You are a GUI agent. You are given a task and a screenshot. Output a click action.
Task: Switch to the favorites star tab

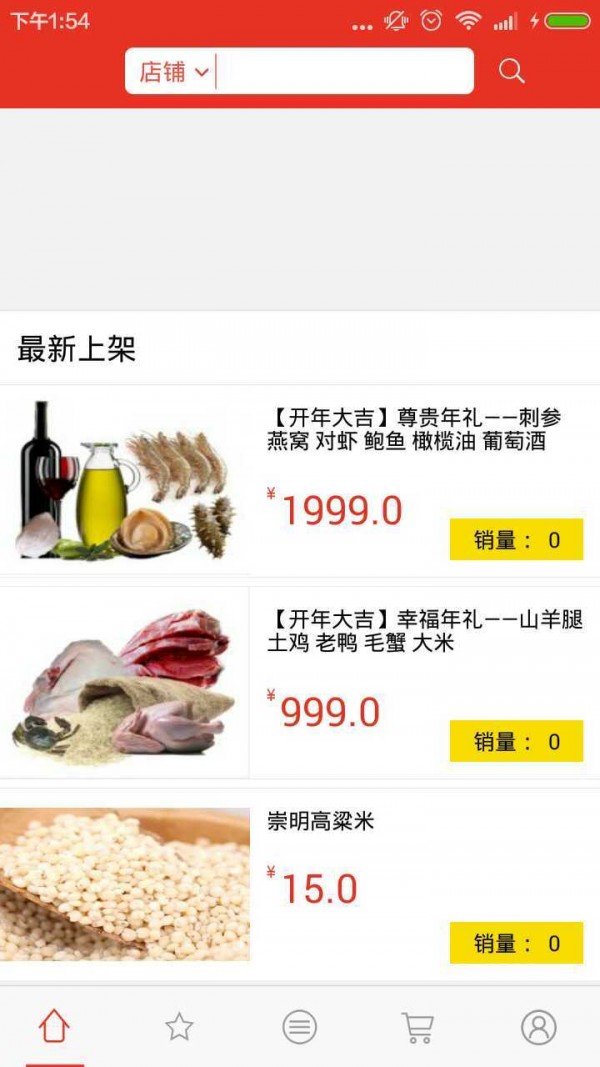click(179, 1026)
